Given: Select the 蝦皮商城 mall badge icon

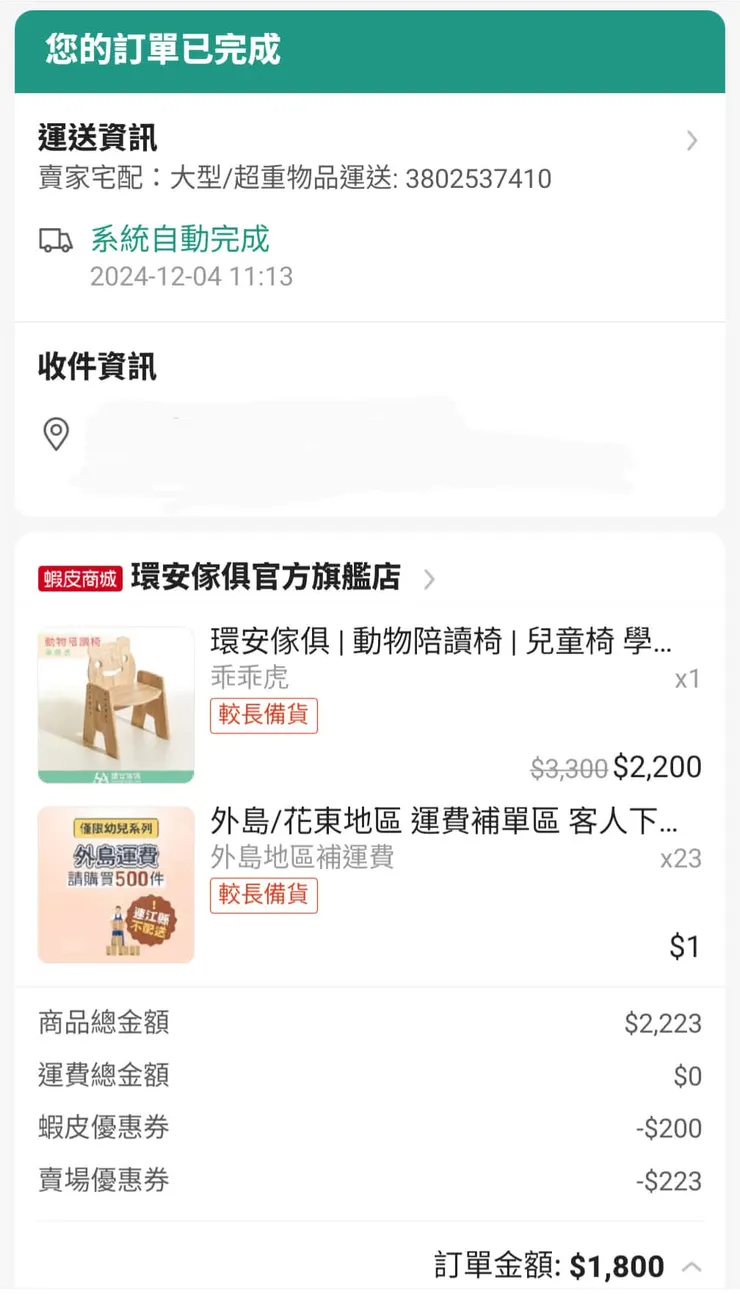Looking at the screenshot, I should [x=80, y=579].
